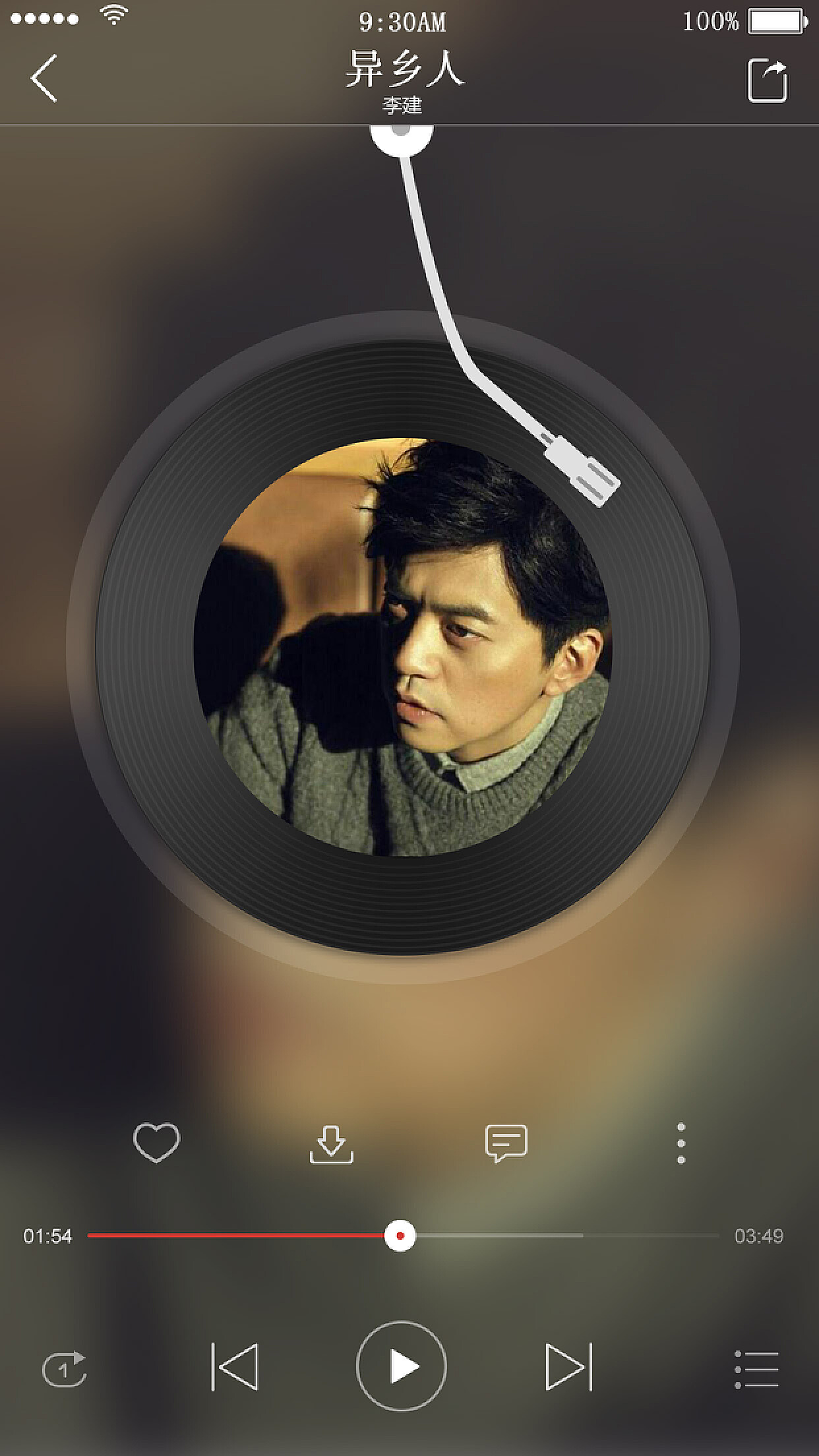
Task: Skip to the next track
Action: [568, 1366]
